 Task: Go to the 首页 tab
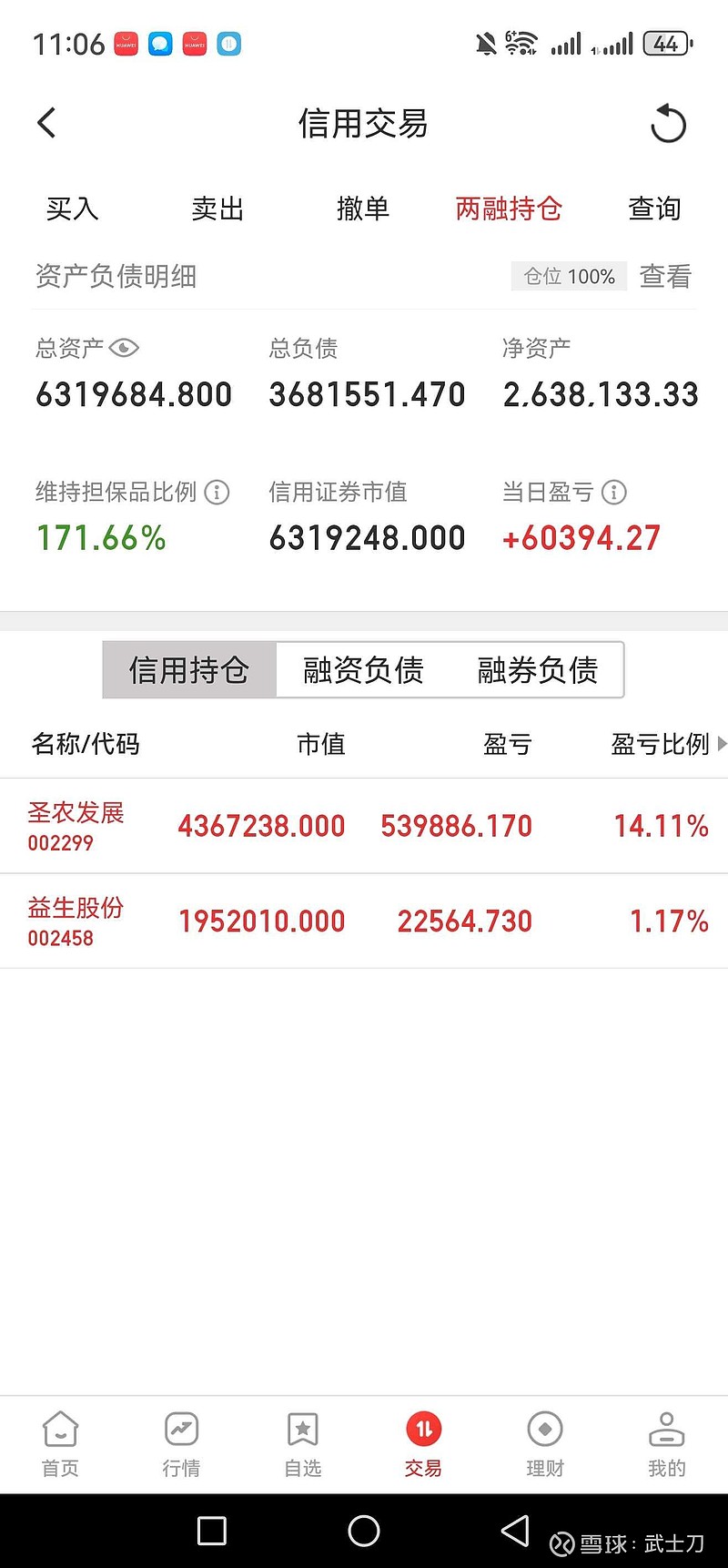(x=60, y=1443)
